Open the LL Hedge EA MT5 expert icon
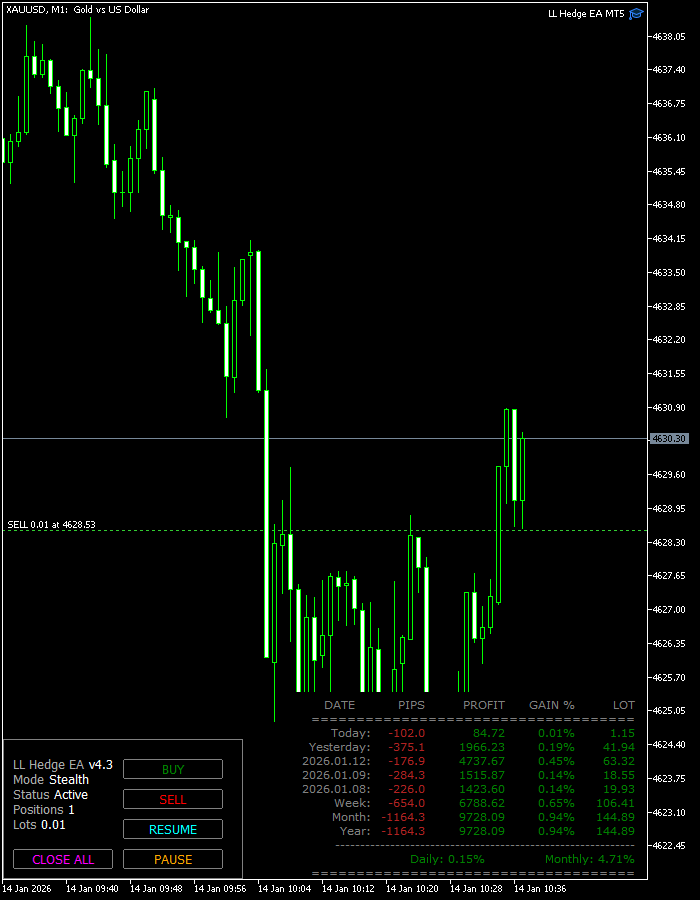Image resolution: width=700 pixels, height=900 pixels. tap(635, 14)
